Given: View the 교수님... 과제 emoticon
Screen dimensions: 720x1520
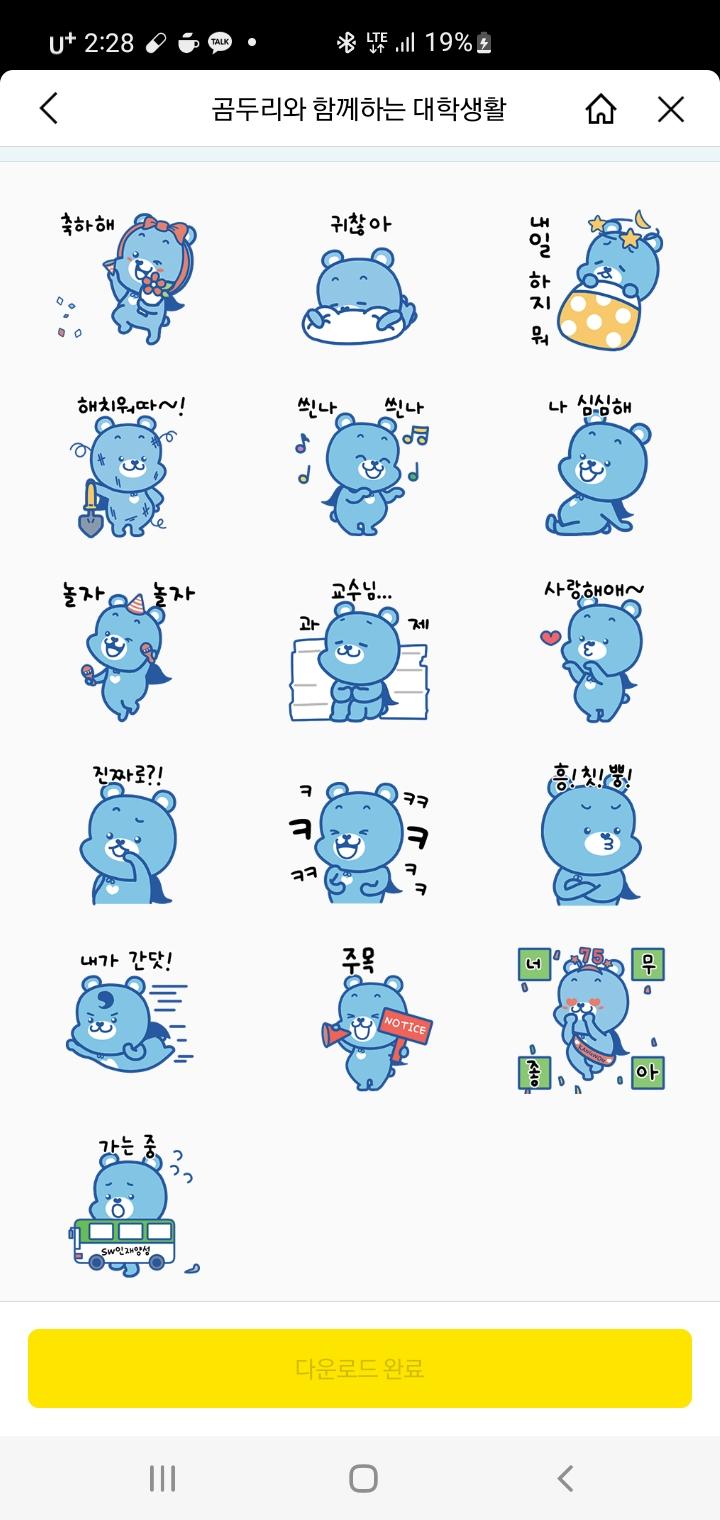Looking at the screenshot, I should (x=360, y=651).
